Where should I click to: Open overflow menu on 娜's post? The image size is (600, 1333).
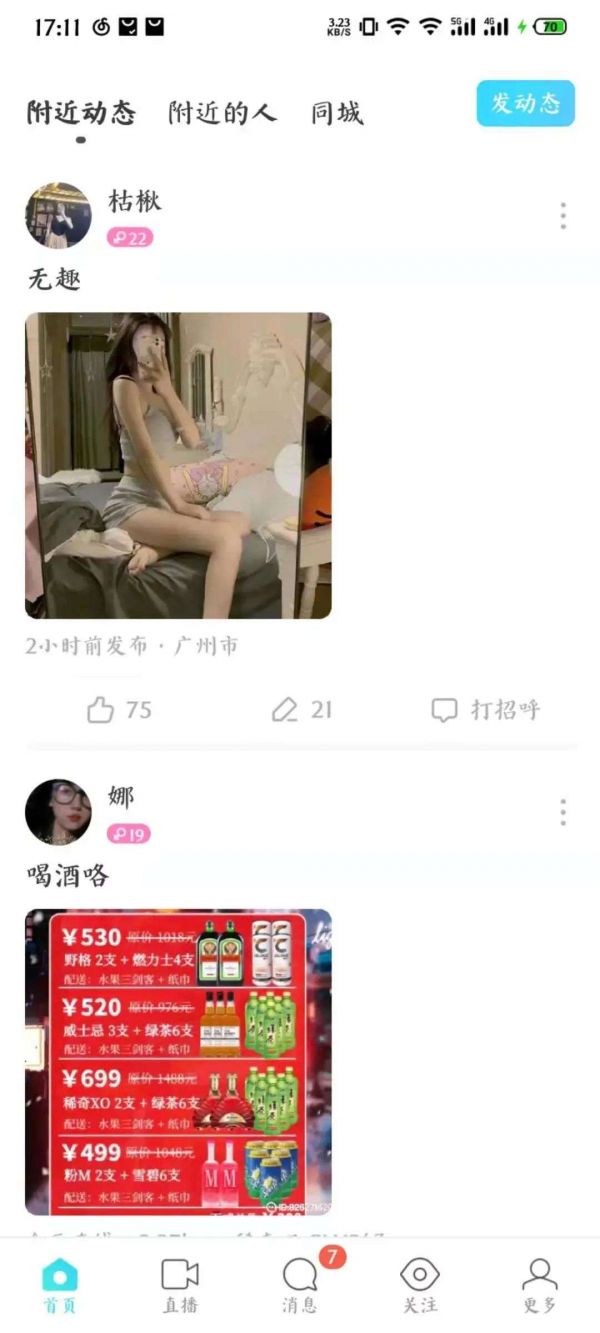point(563,812)
